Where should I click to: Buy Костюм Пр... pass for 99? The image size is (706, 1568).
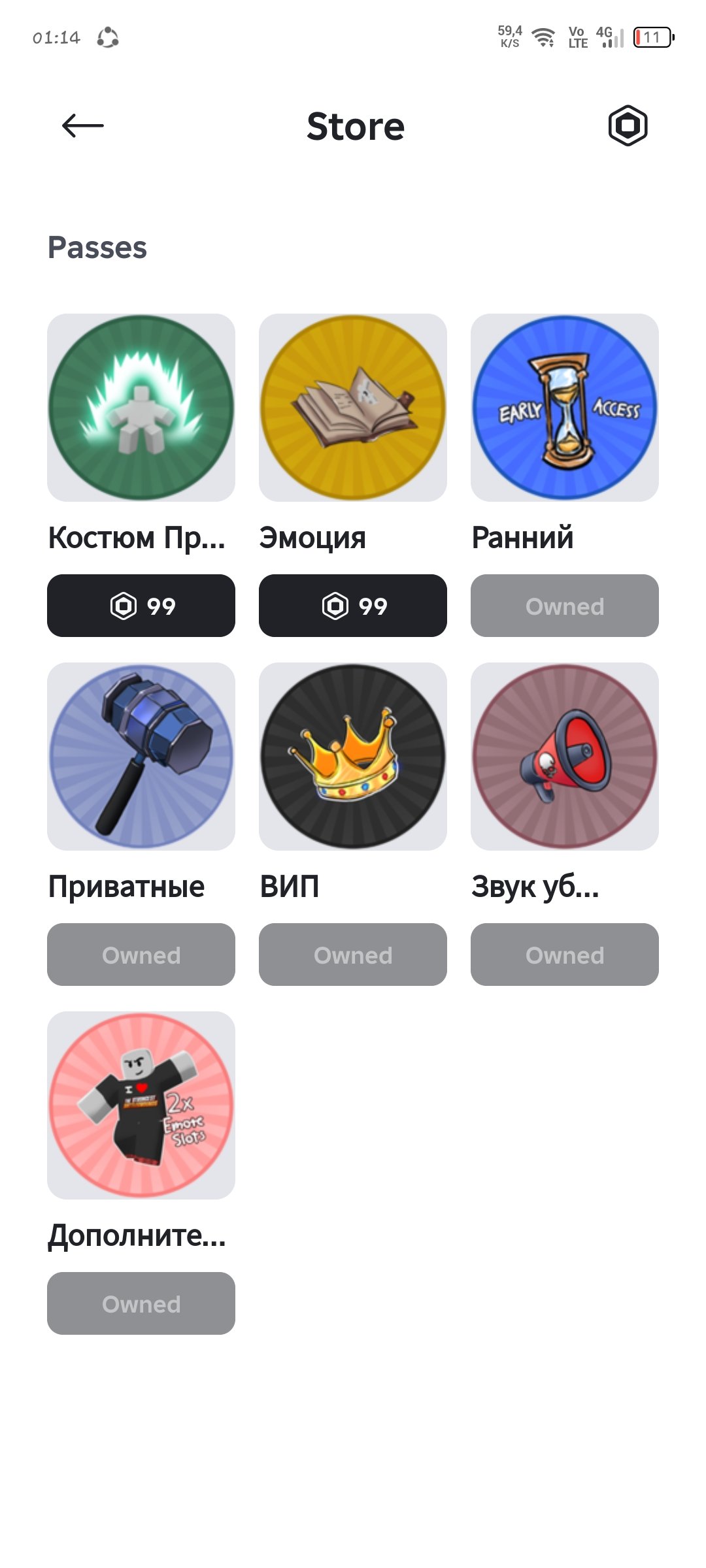click(141, 606)
